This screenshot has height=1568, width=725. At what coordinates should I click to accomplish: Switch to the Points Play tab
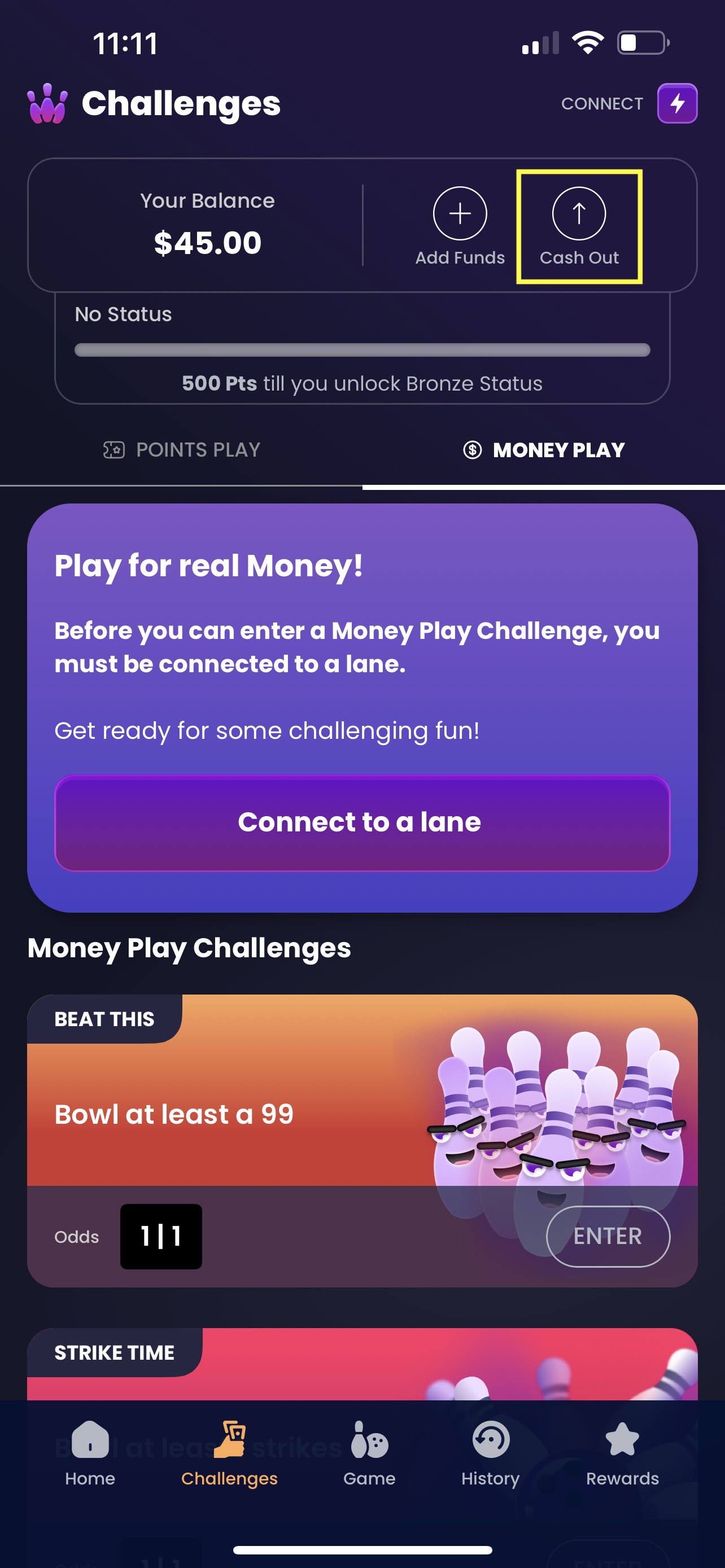tap(181, 450)
